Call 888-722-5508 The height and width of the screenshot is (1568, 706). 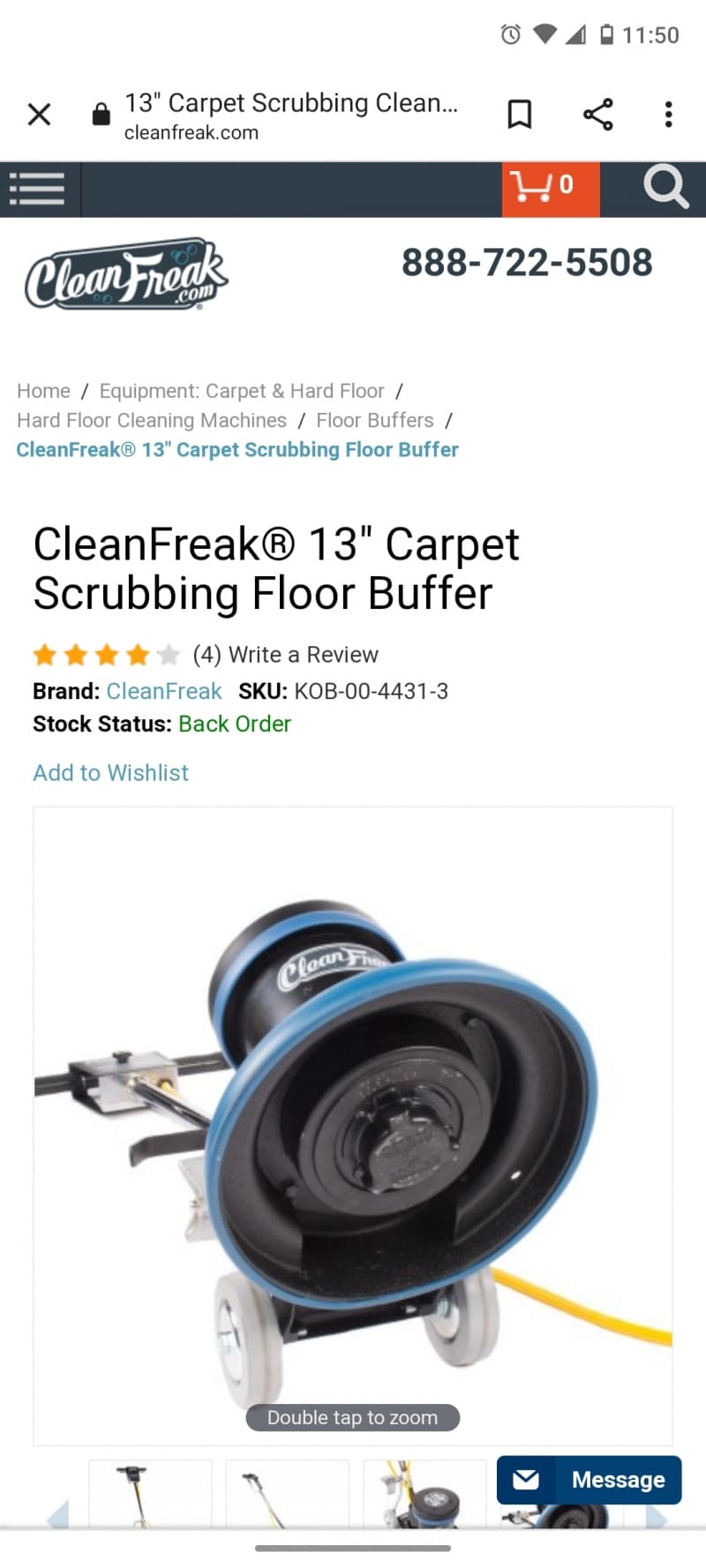pos(527,262)
